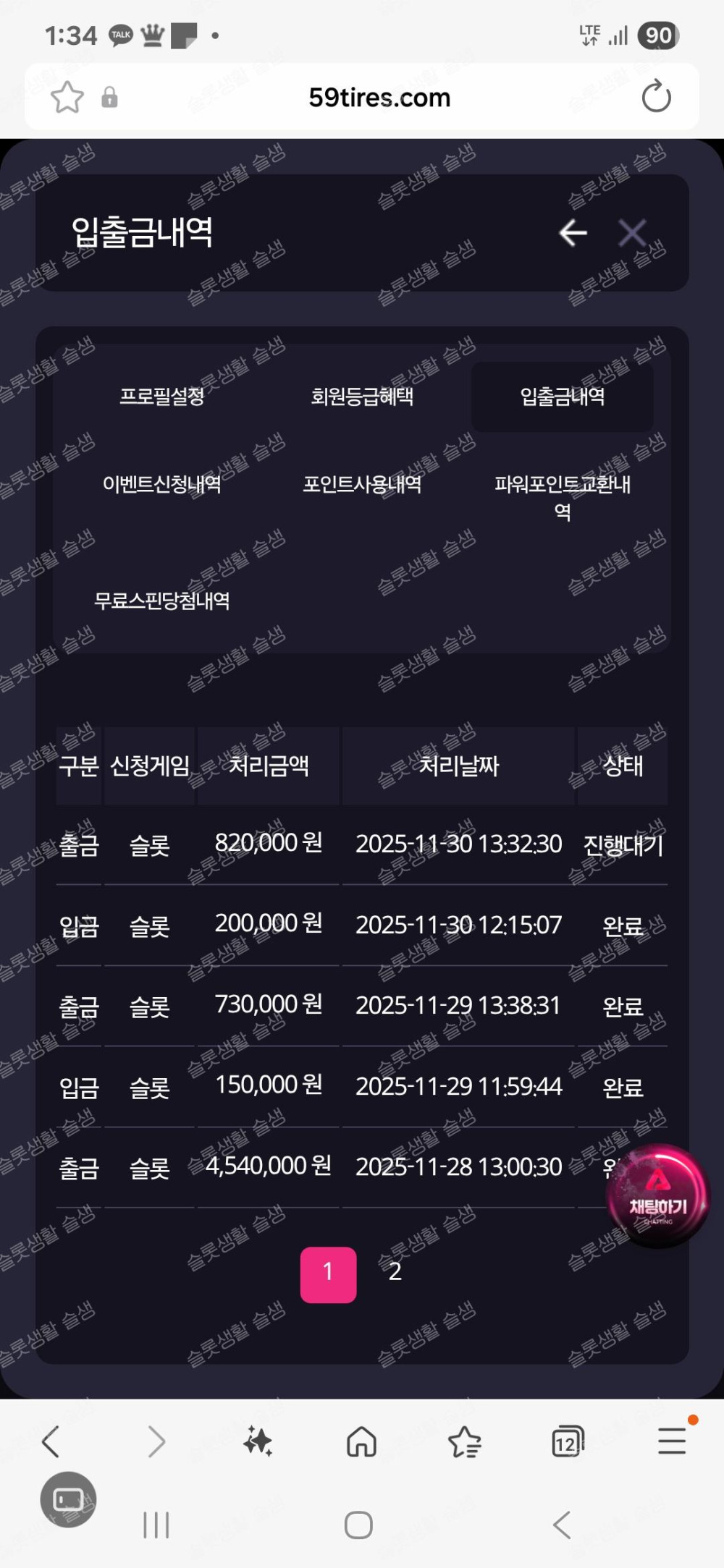Navigate back with the browser's back arrow
Viewport: 724px width, 1568px height.
pyautogui.click(x=51, y=1441)
